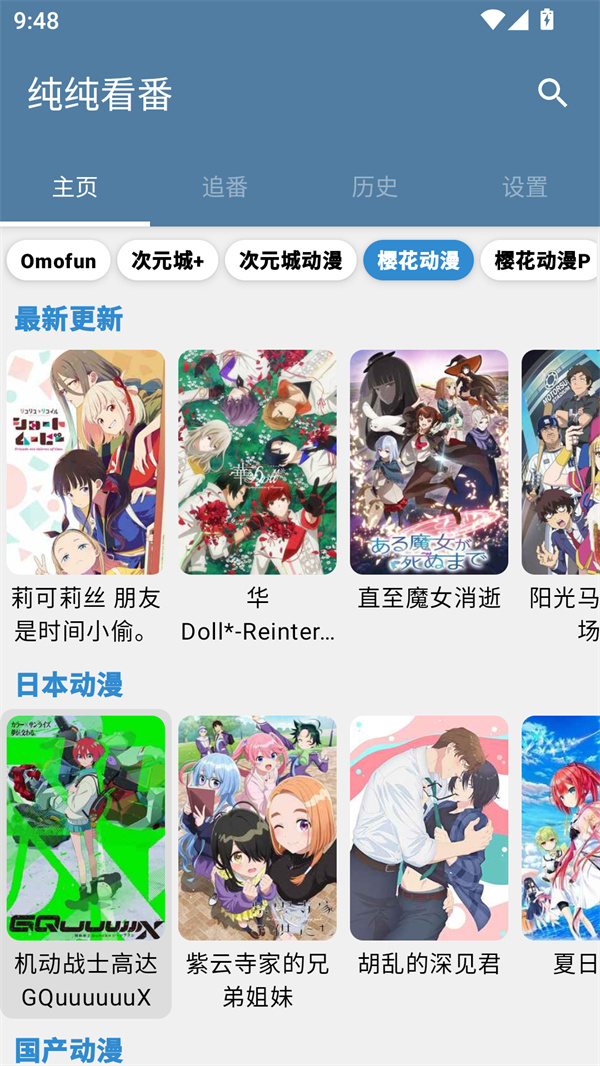Switch to the 主页 tab

(75, 187)
